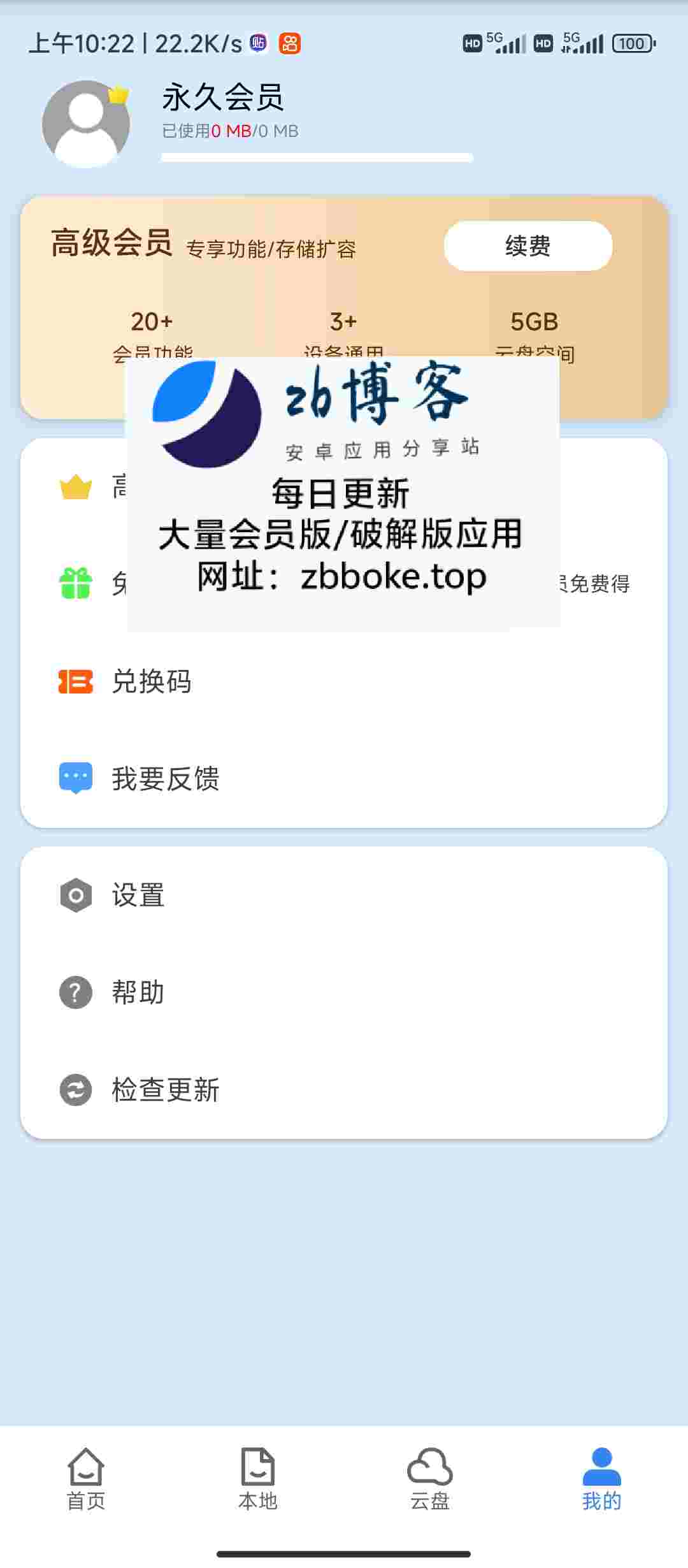Viewport: 688px width, 1568px height.
Task: Select 检查更新 to check for updates
Action: click(344, 1089)
